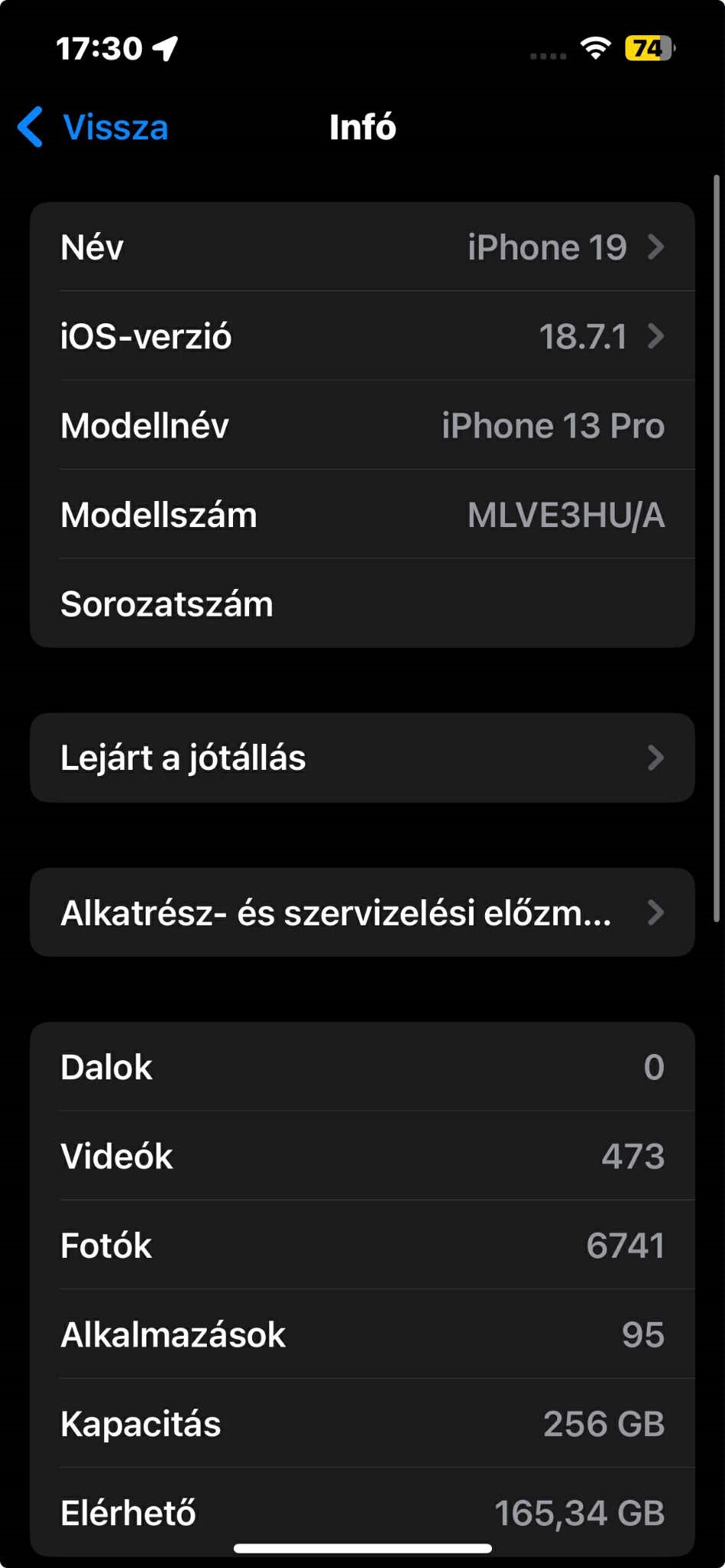Open the Név row to rename device
Image resolution: width=725 pixels, height=1568 pixels.
click(362, 247)
